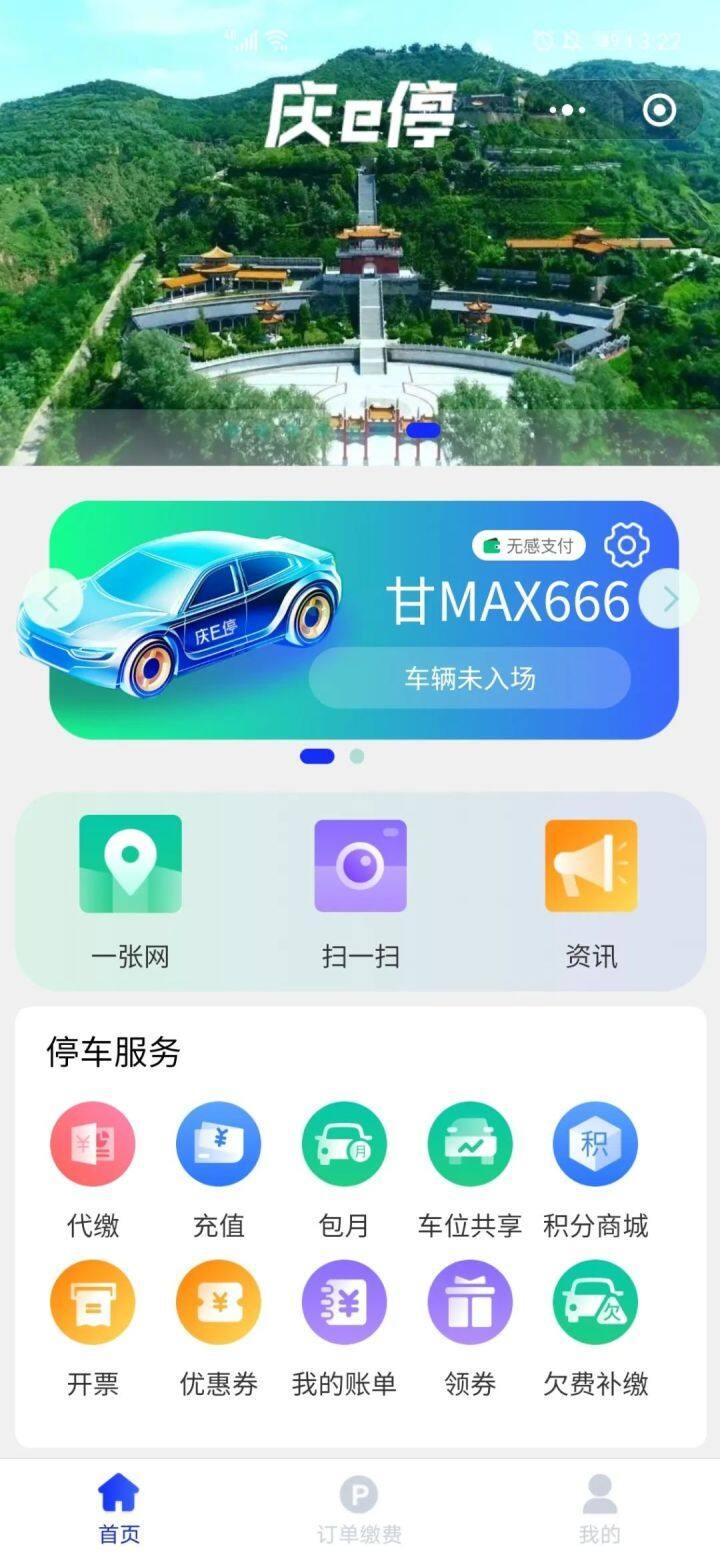This screenshot has height=1559, width=720.
Task: Switch to 我的 profile tab
Action: click(x=599, y=1509)
